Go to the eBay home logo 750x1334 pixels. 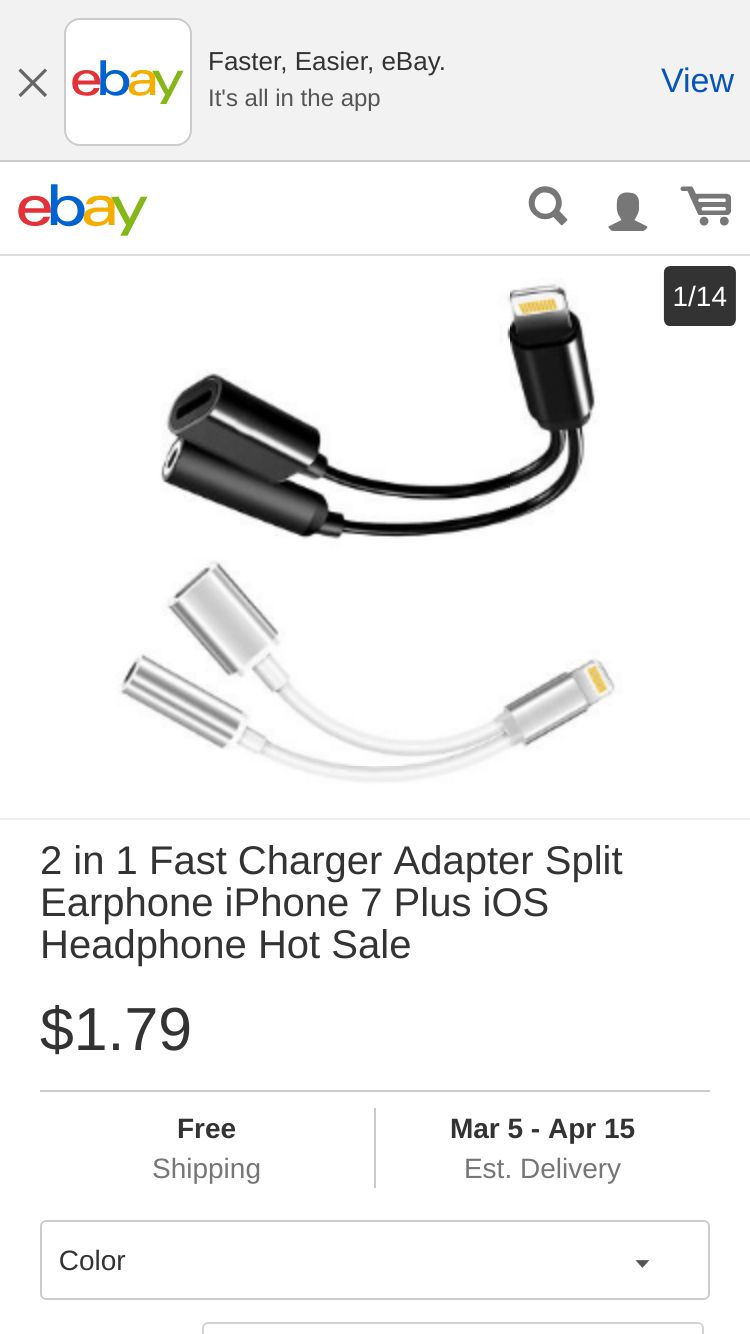tap(82, 208)
